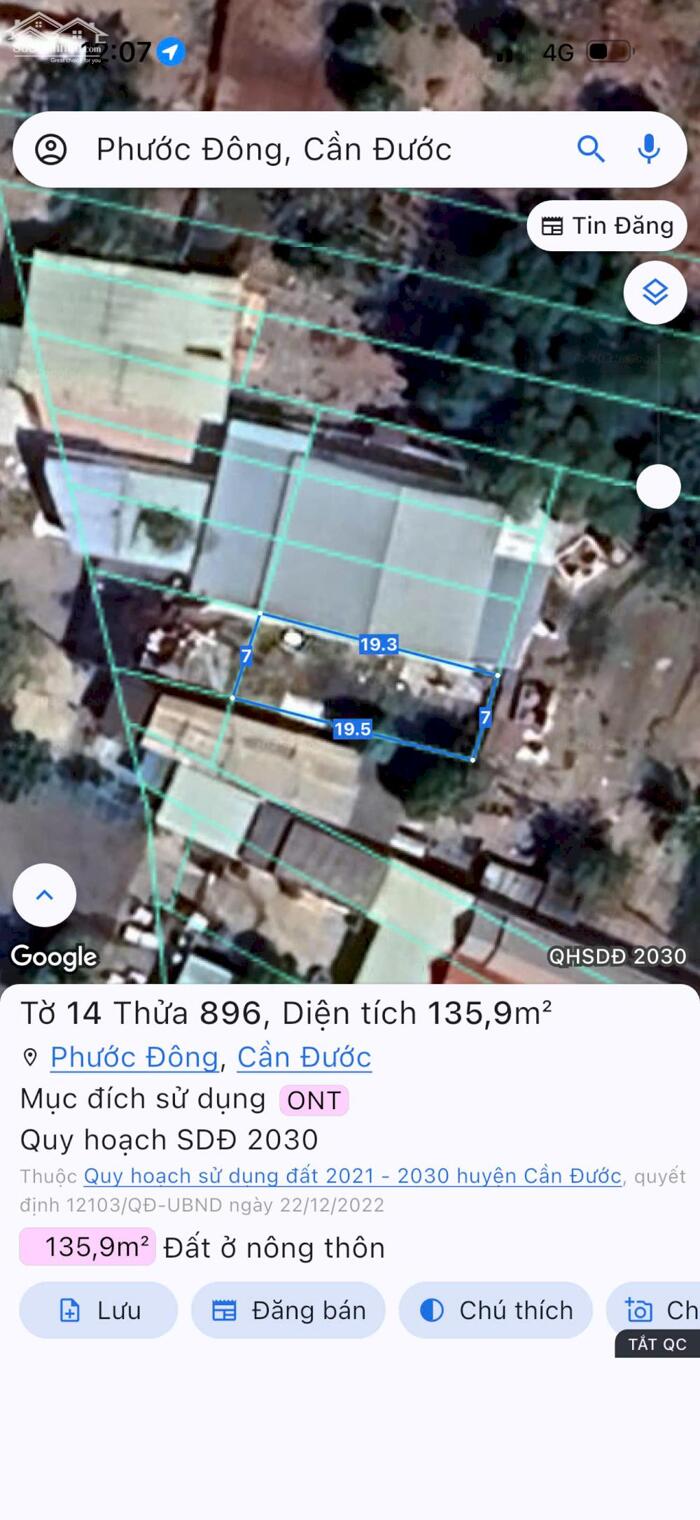Open the Cần Đước link
700x1520 pixels.
304,1057
